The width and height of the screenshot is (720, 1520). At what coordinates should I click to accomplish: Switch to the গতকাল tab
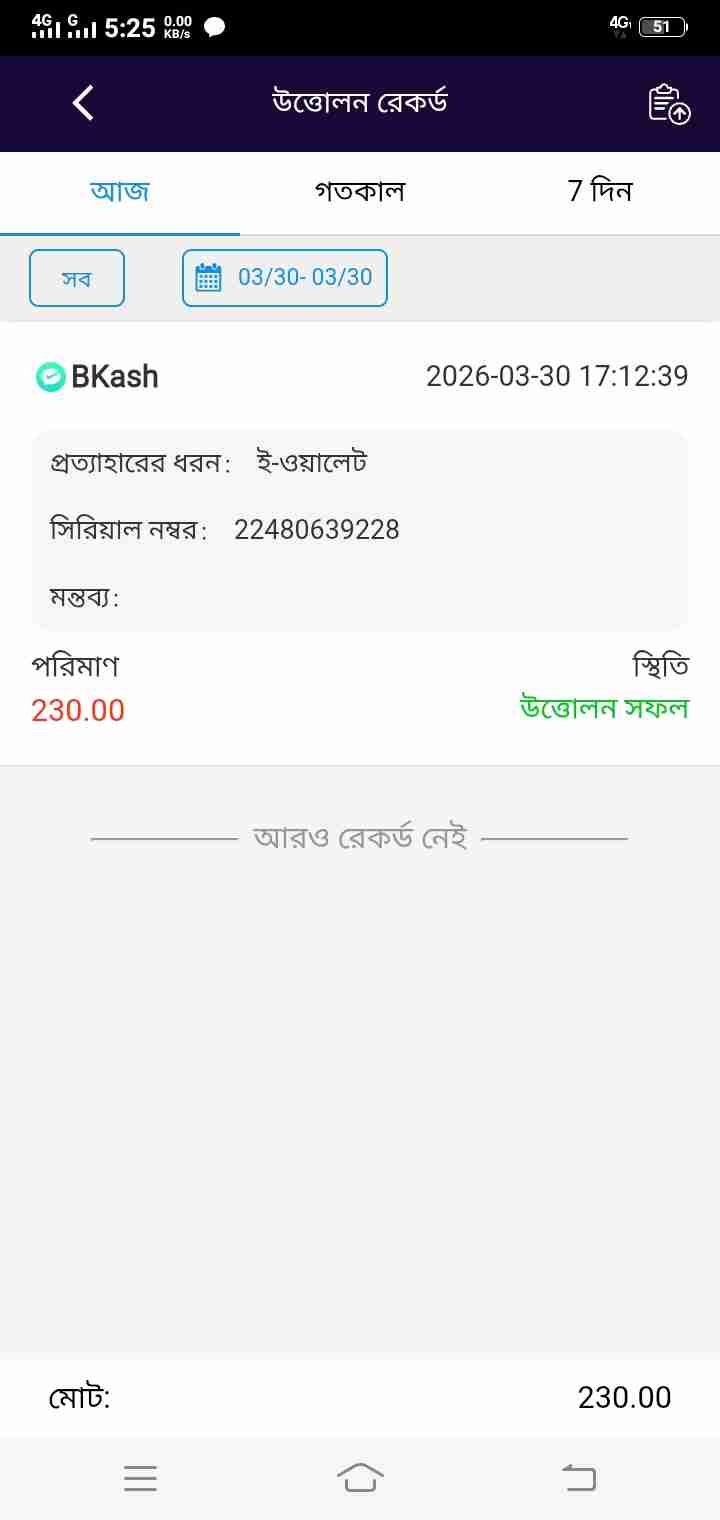[360, 191]
